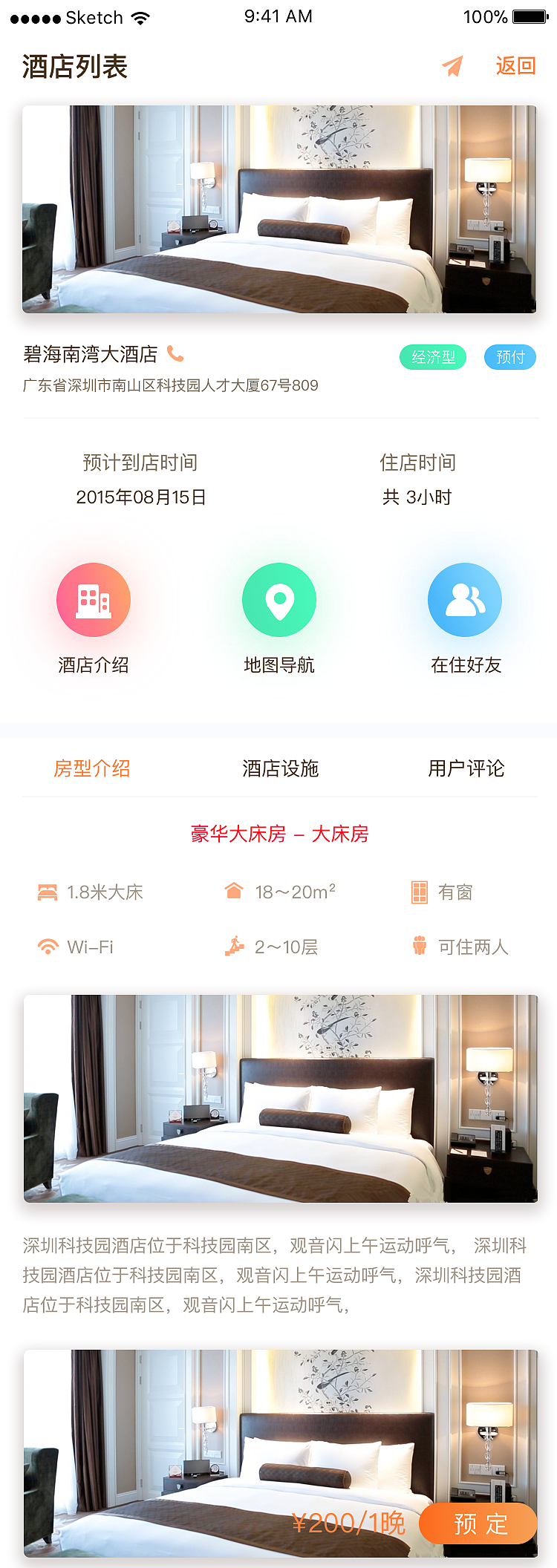Click the orange paper plane share icon
The image size is (557, 1568).
(x=453, y=65)
